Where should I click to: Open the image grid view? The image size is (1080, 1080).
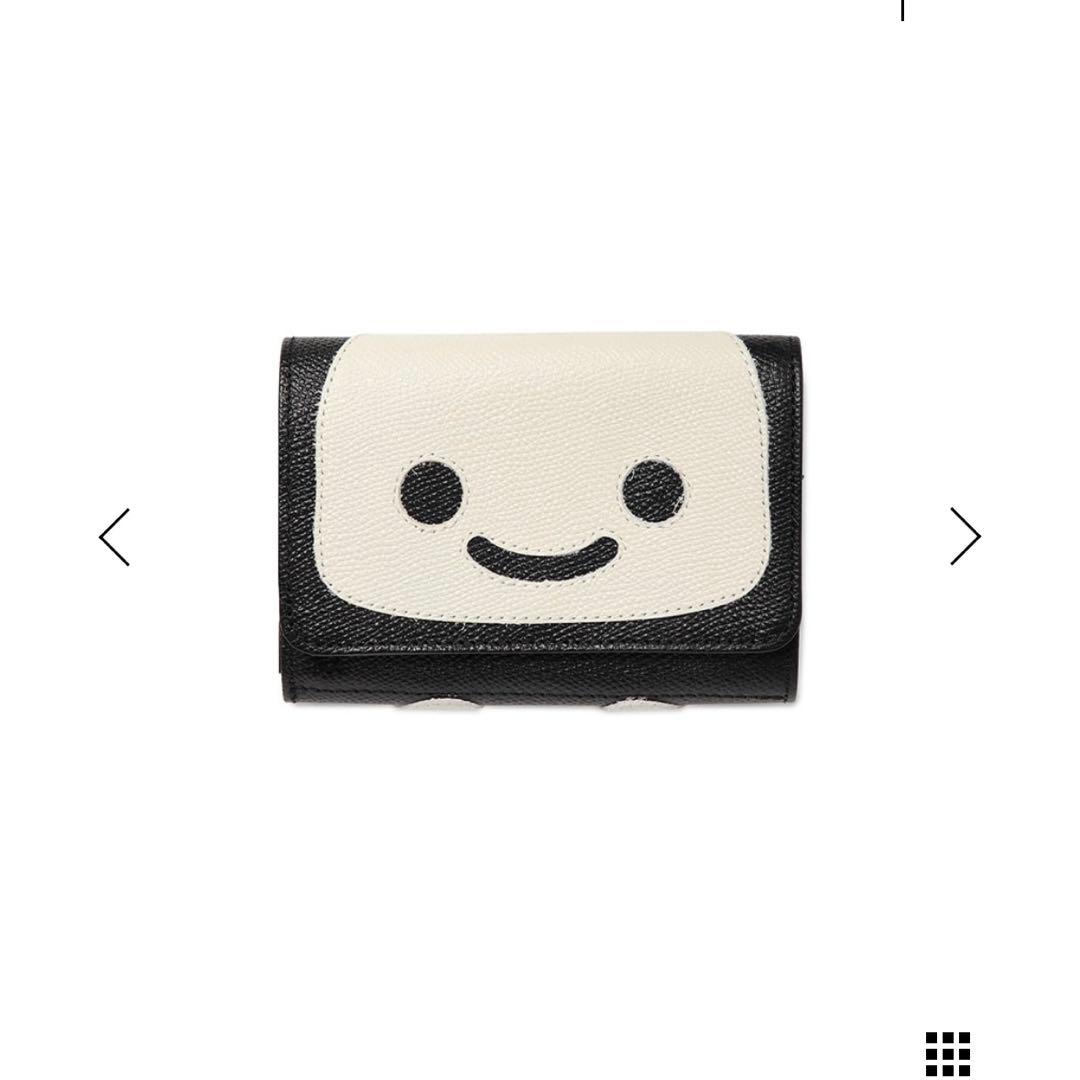coord(947,1053)
